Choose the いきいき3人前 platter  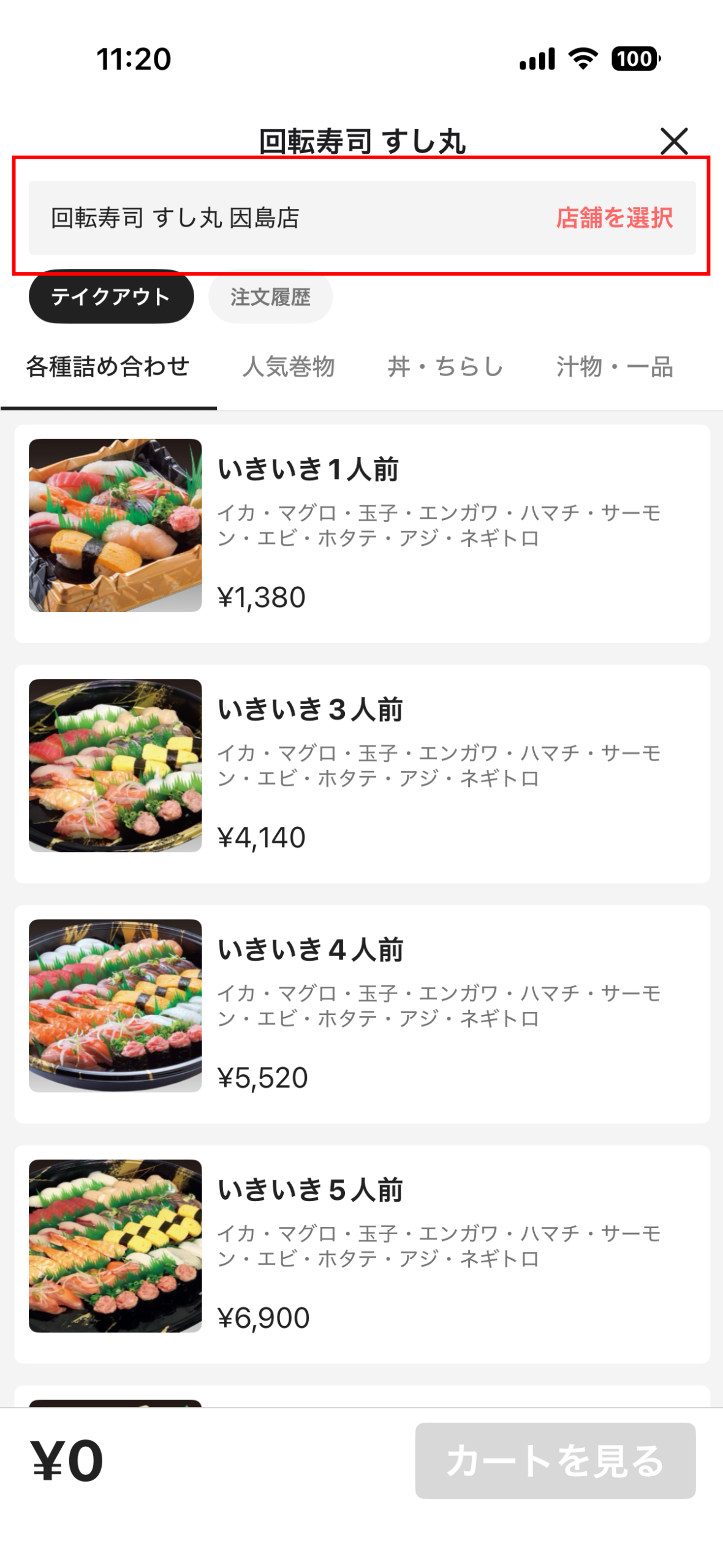point(362,773)
